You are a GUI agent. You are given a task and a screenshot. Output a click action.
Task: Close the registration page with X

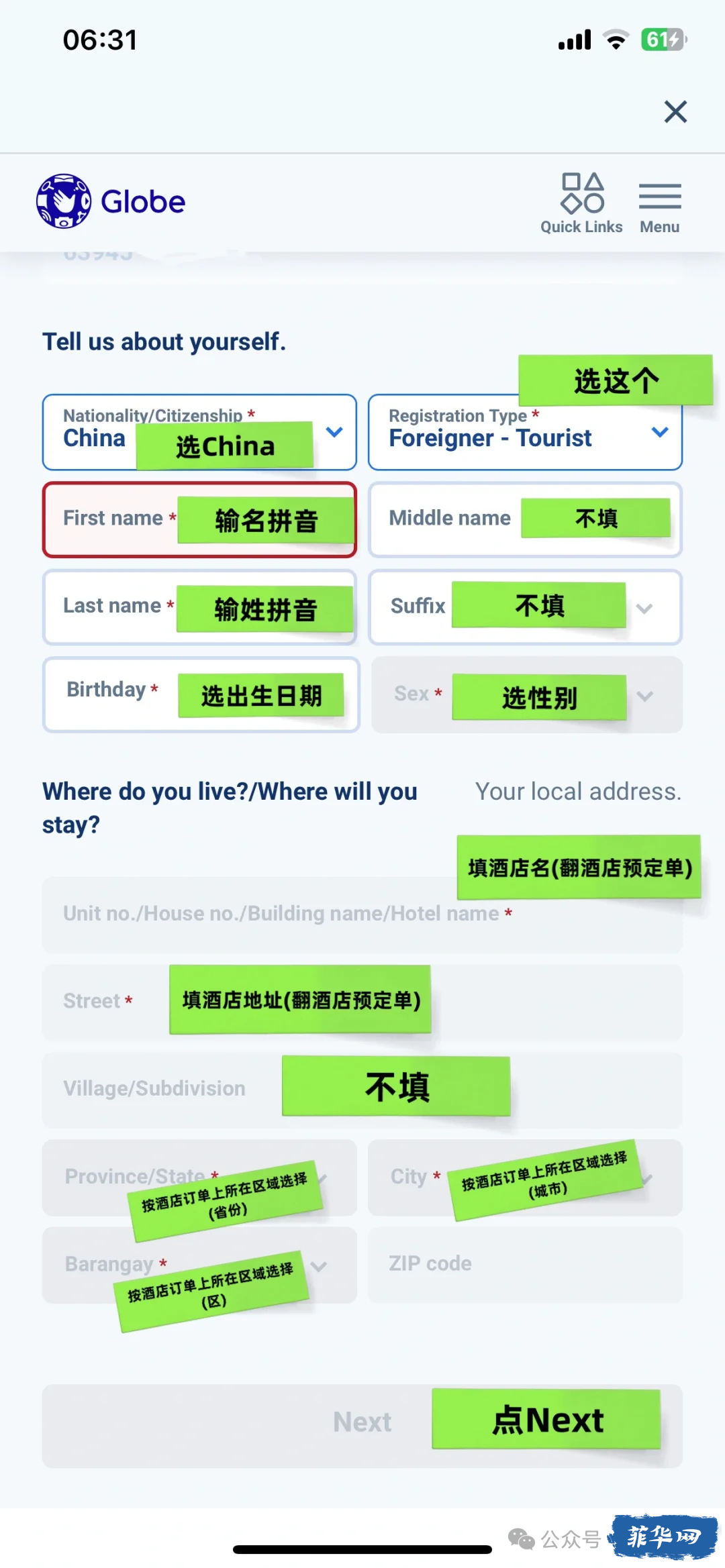675,111
